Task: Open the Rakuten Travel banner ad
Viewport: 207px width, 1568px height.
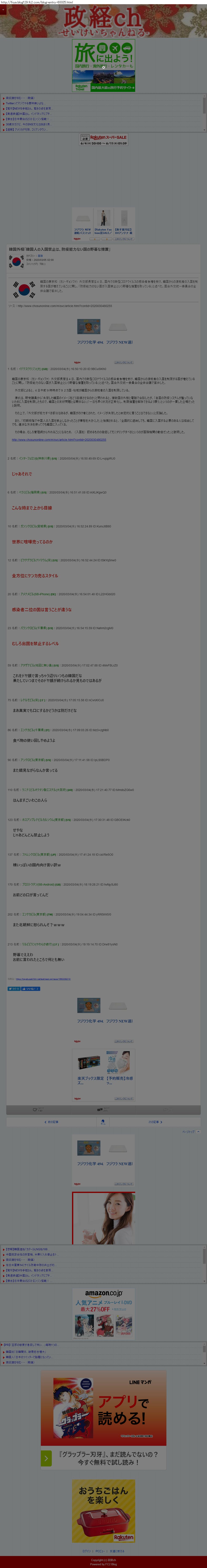Action: pyautogui.click(x=104, y=66)
